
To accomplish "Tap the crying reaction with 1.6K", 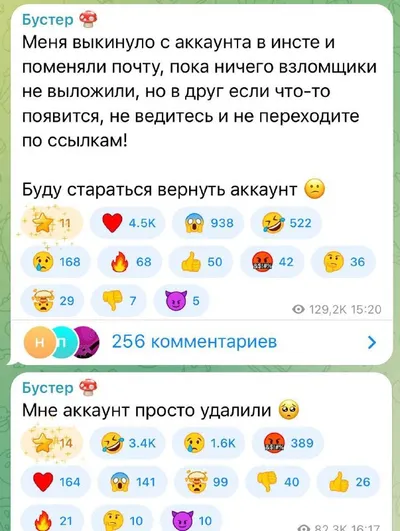I will pos(208,443).
